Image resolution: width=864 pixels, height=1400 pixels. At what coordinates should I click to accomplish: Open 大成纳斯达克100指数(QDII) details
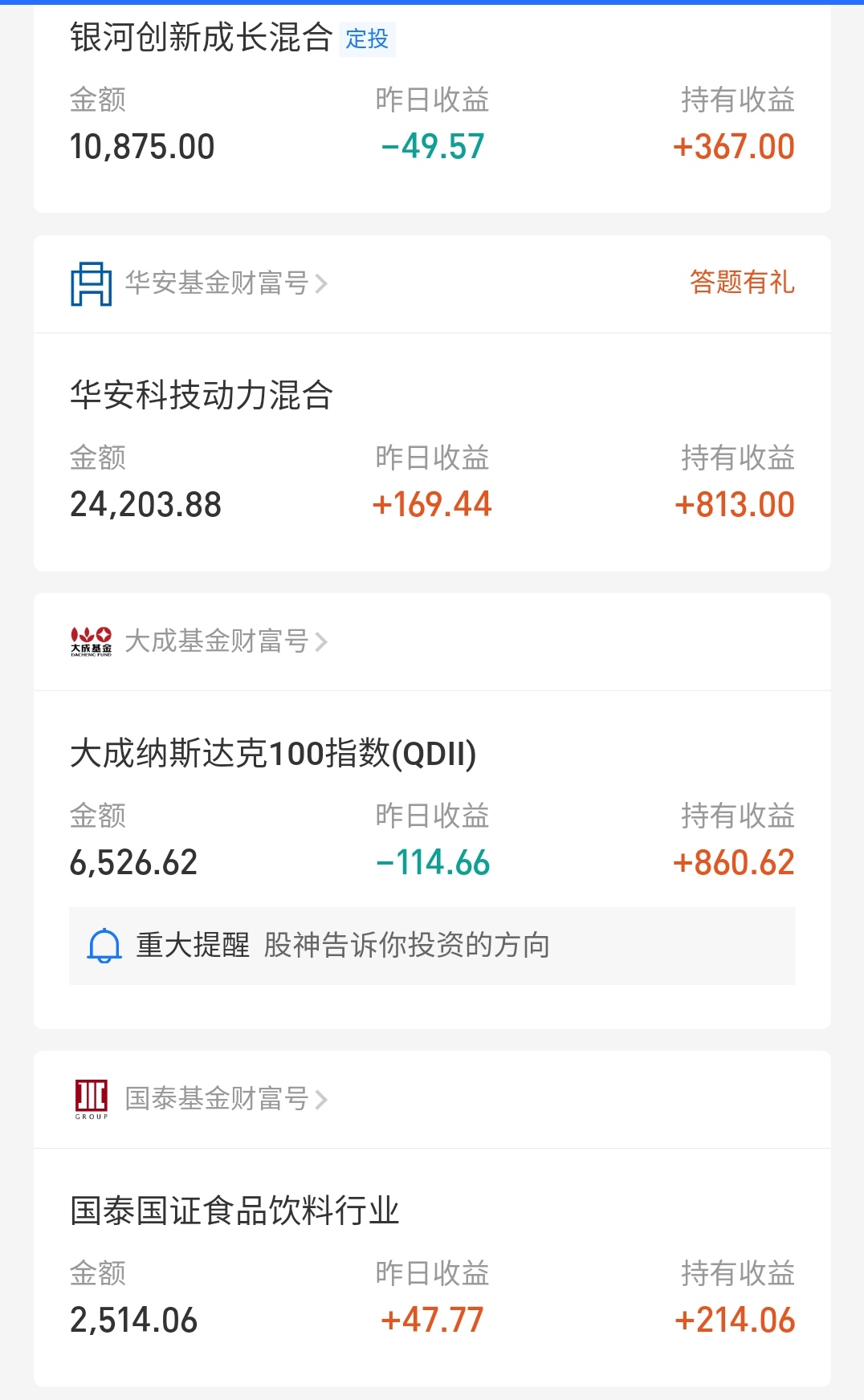click(273, 752)
